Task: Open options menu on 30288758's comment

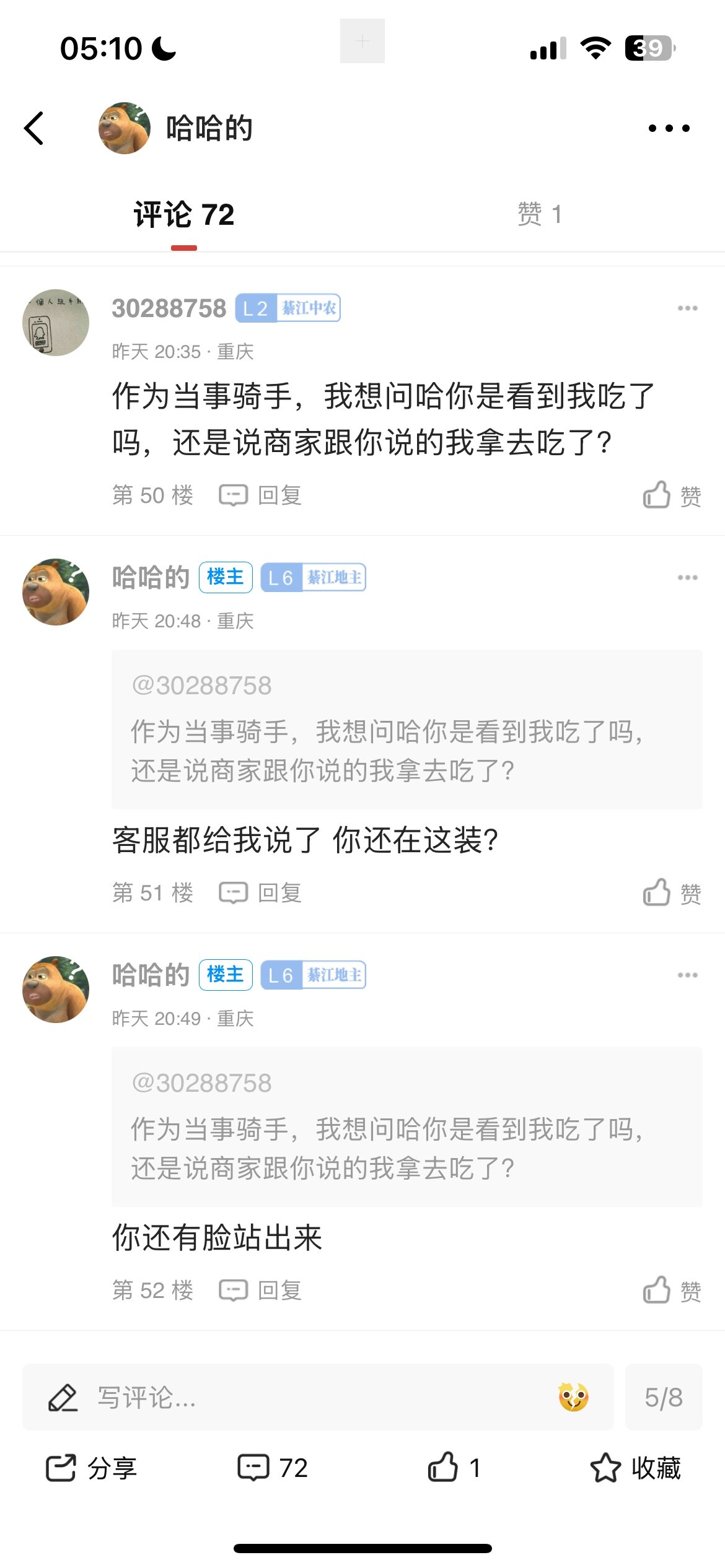Action: [687, 308]
